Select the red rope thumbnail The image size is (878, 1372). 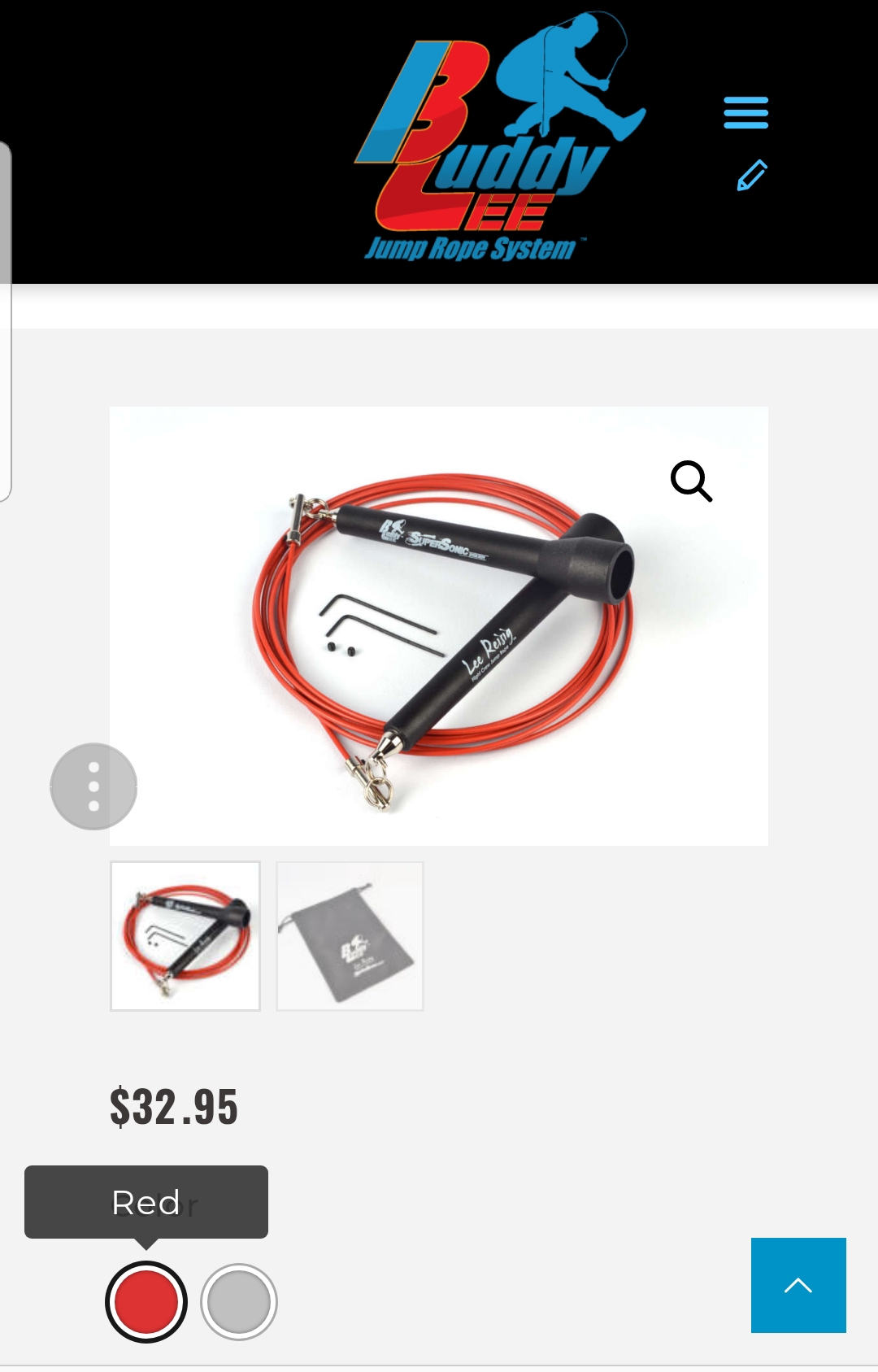185,936
